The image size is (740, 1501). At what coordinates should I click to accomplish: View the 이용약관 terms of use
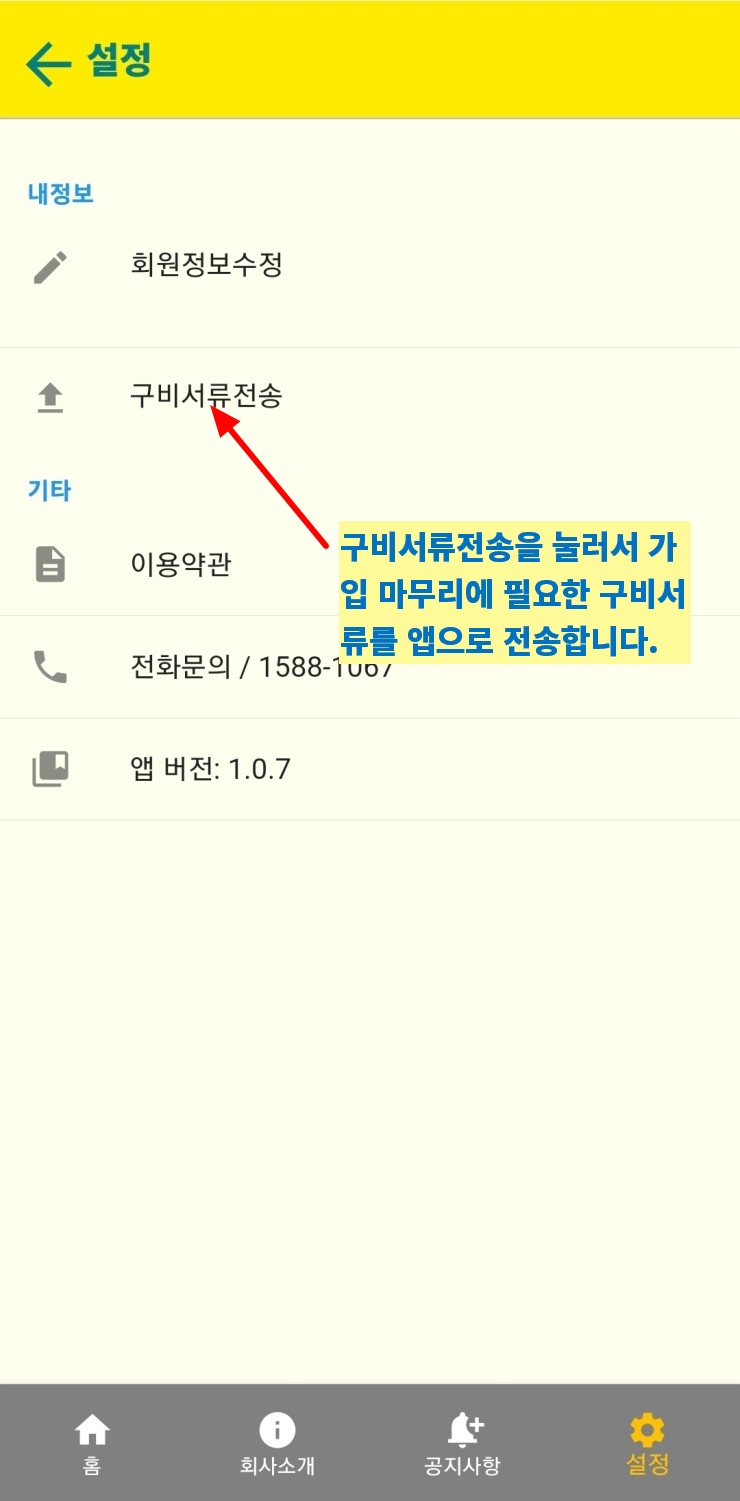(x=181, y=564)
